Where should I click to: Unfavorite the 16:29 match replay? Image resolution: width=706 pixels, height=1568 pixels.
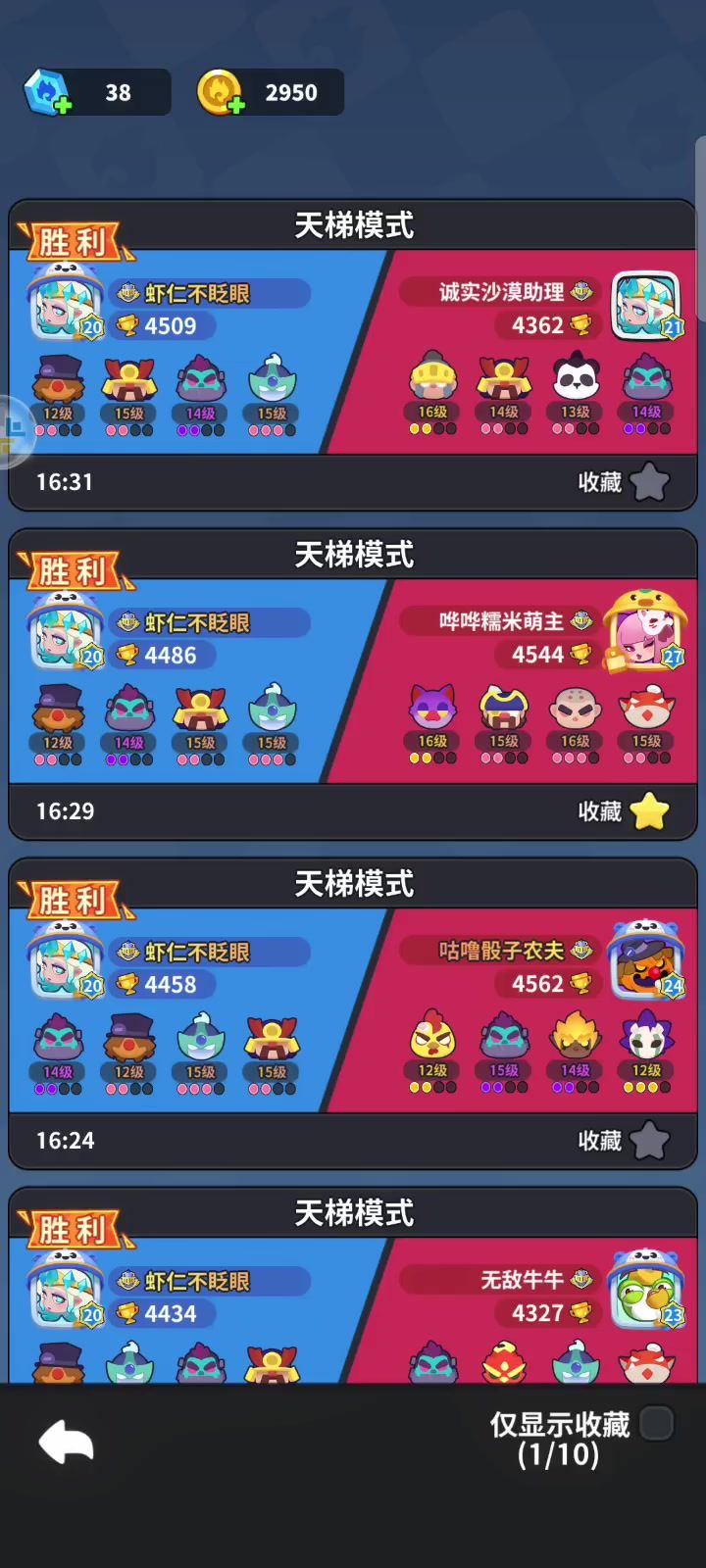[x=649, y=811]
